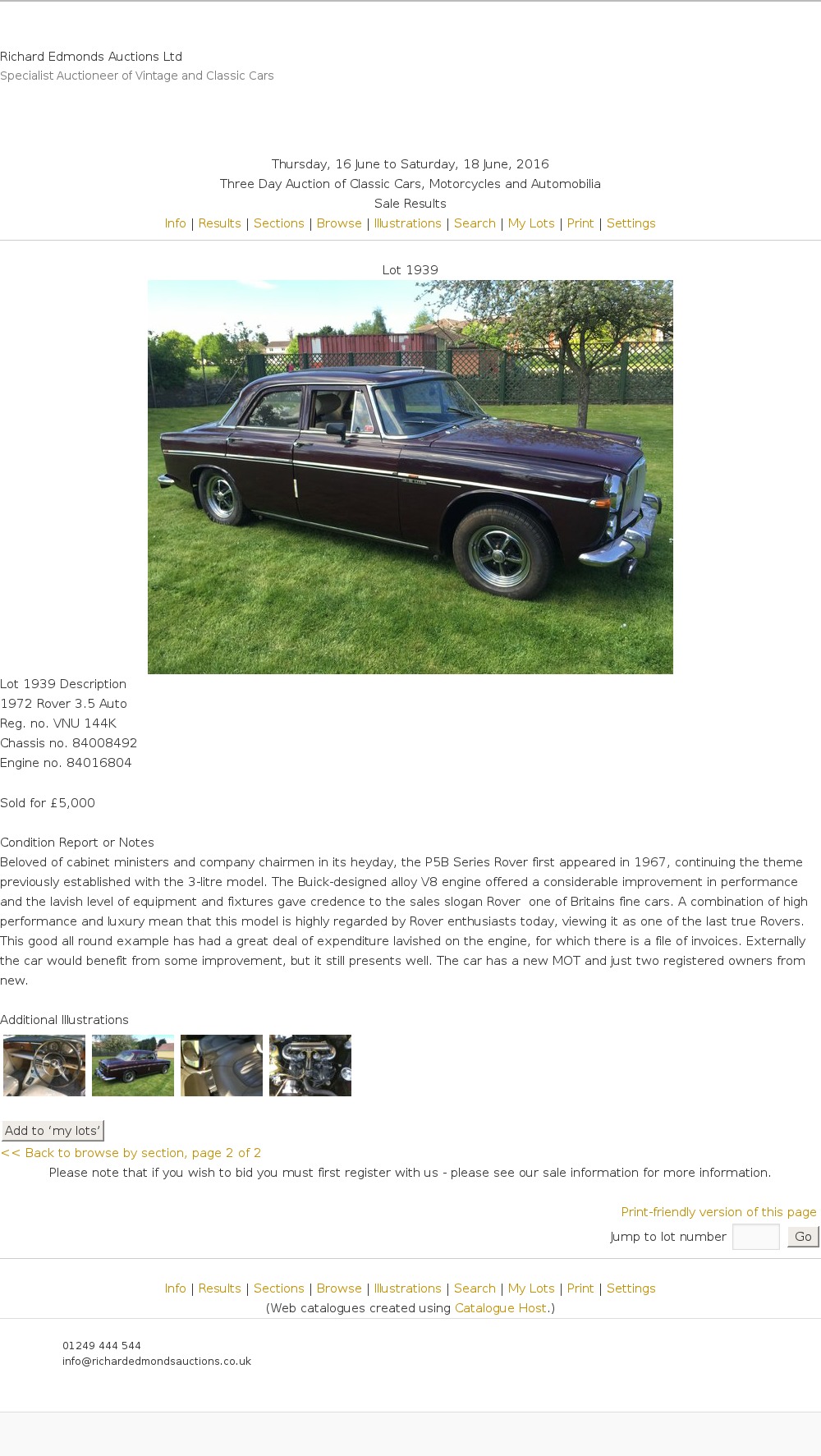Focus the jump to lot number field
The width and height of the screenshot is (821, 1456).
(755, 1237)
